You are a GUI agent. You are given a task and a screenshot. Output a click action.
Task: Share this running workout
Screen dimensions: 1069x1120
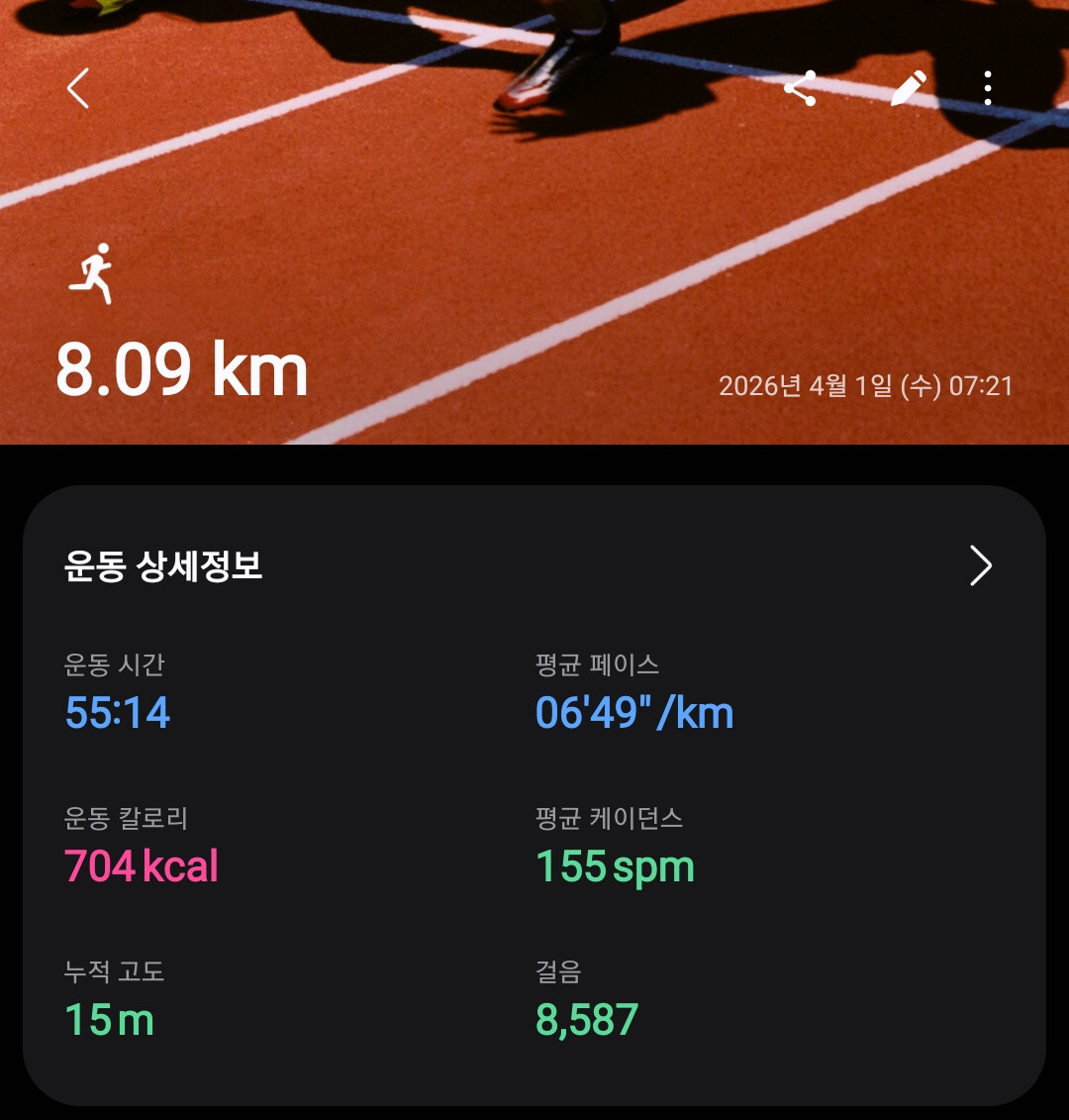pyautogui.click(x=800, y=89)
